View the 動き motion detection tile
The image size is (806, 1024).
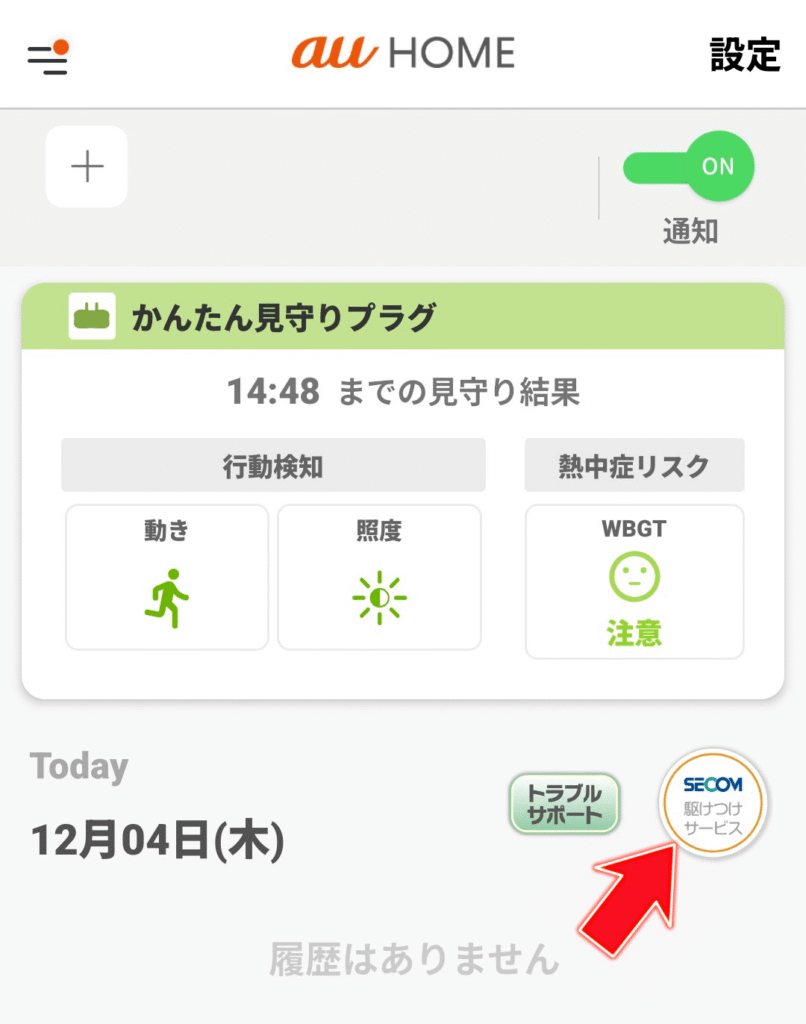point(167,577)
